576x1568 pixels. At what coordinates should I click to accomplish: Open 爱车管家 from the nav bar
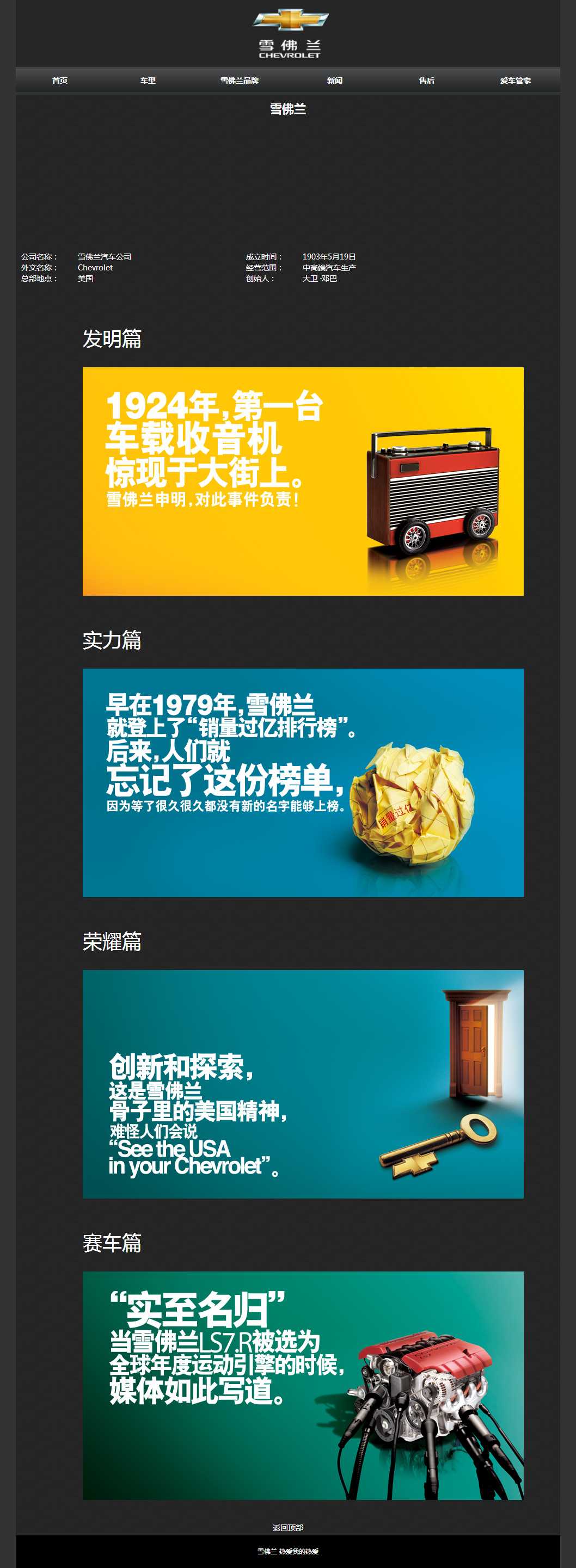tap(515, 81)
